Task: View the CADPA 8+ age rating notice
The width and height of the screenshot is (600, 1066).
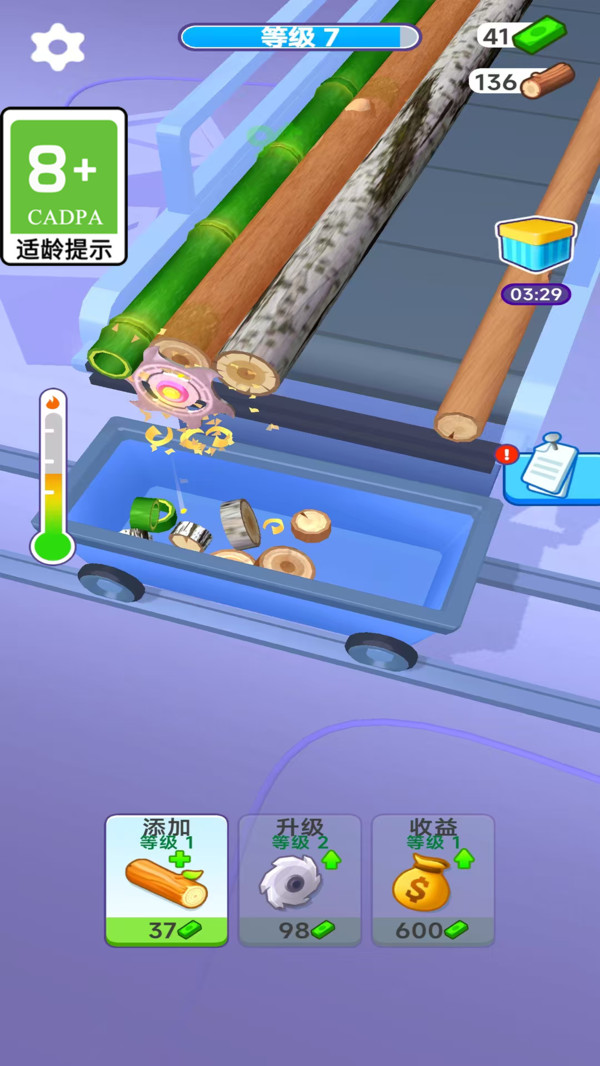Action: coord(64,187)
